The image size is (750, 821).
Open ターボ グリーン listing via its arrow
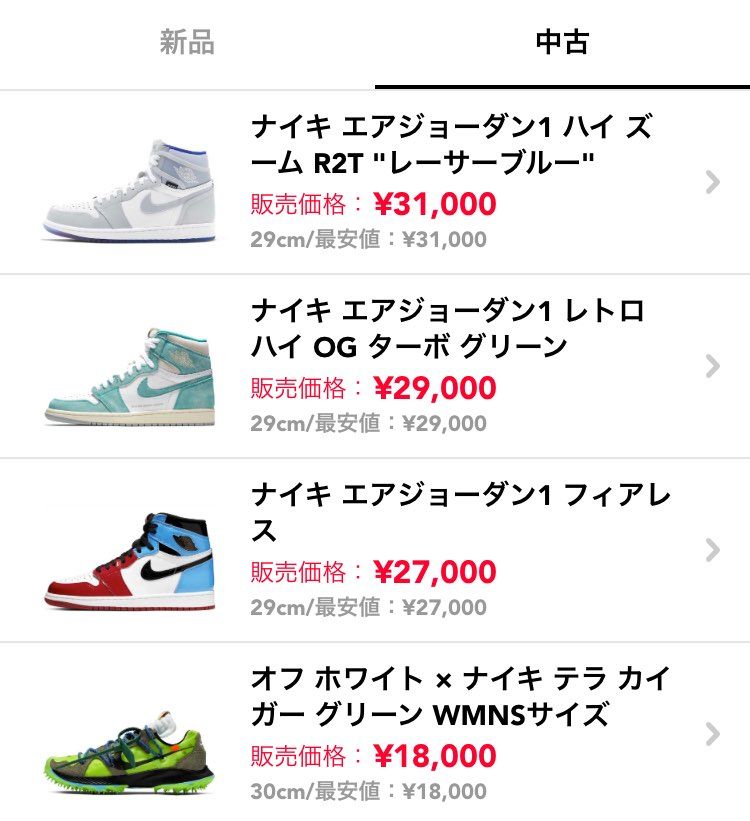(x=711, y=368)
